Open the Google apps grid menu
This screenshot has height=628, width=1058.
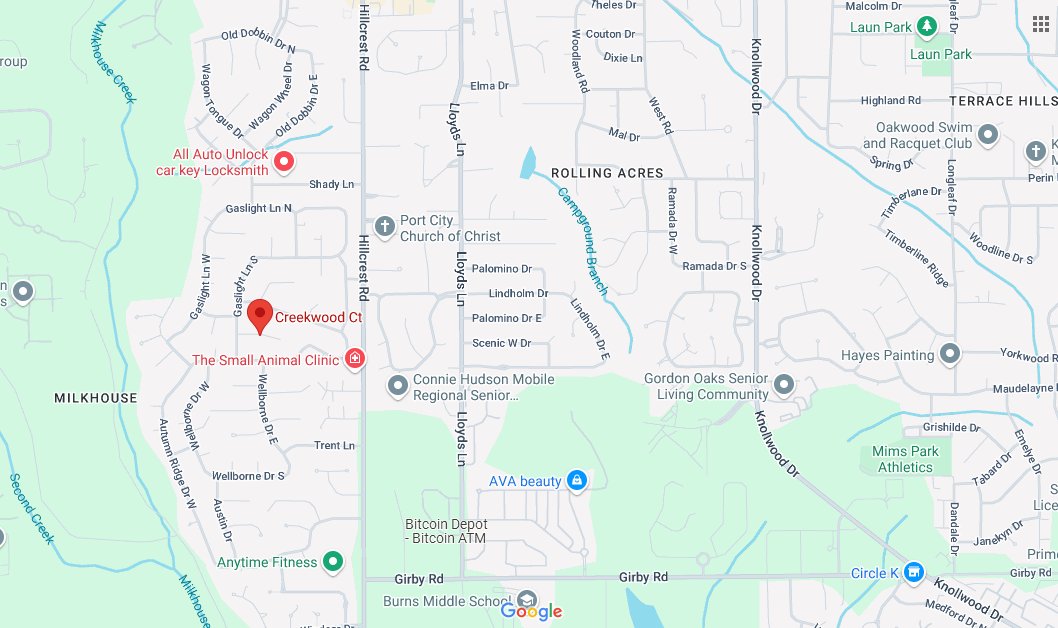coord(1040,24)
